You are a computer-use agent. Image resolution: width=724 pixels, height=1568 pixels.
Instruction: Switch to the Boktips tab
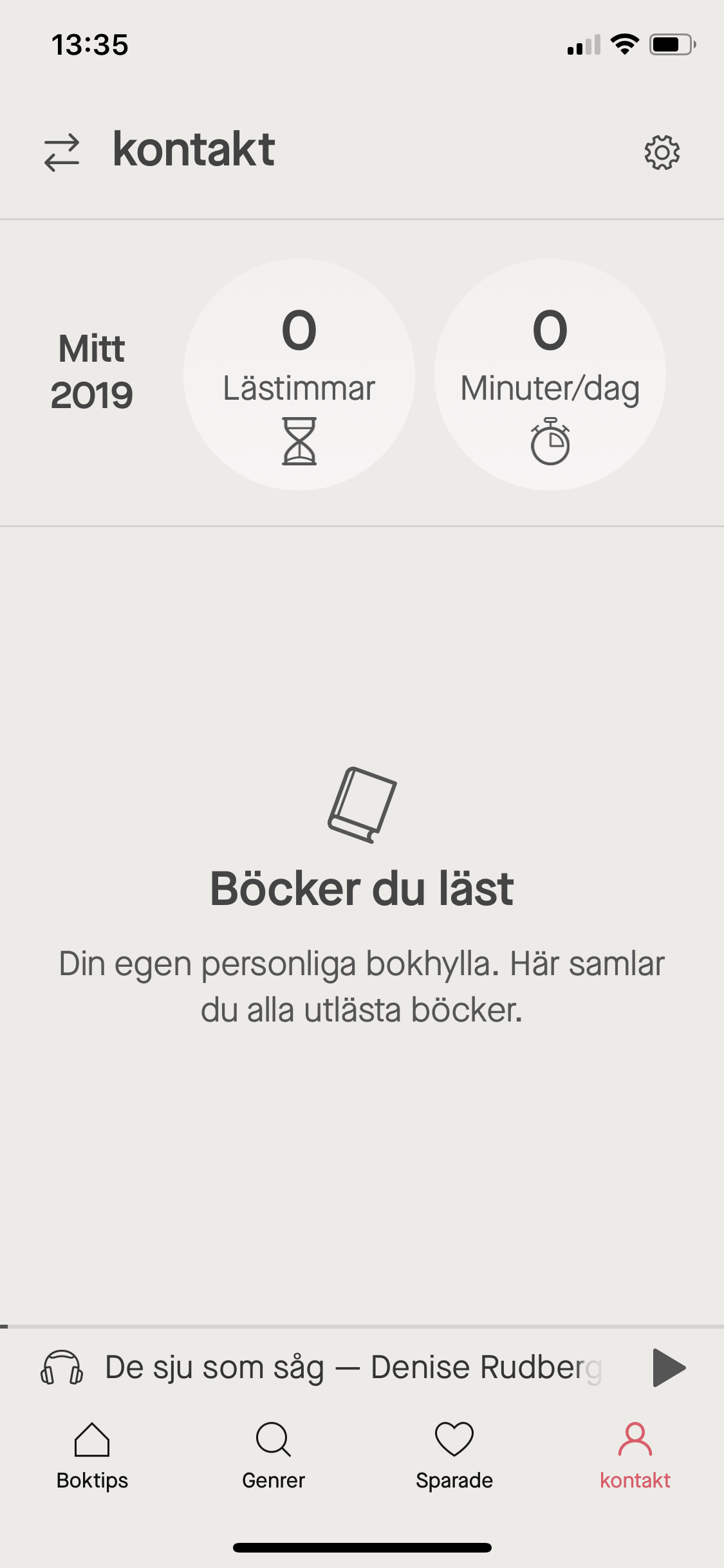tap(92, 1456)
